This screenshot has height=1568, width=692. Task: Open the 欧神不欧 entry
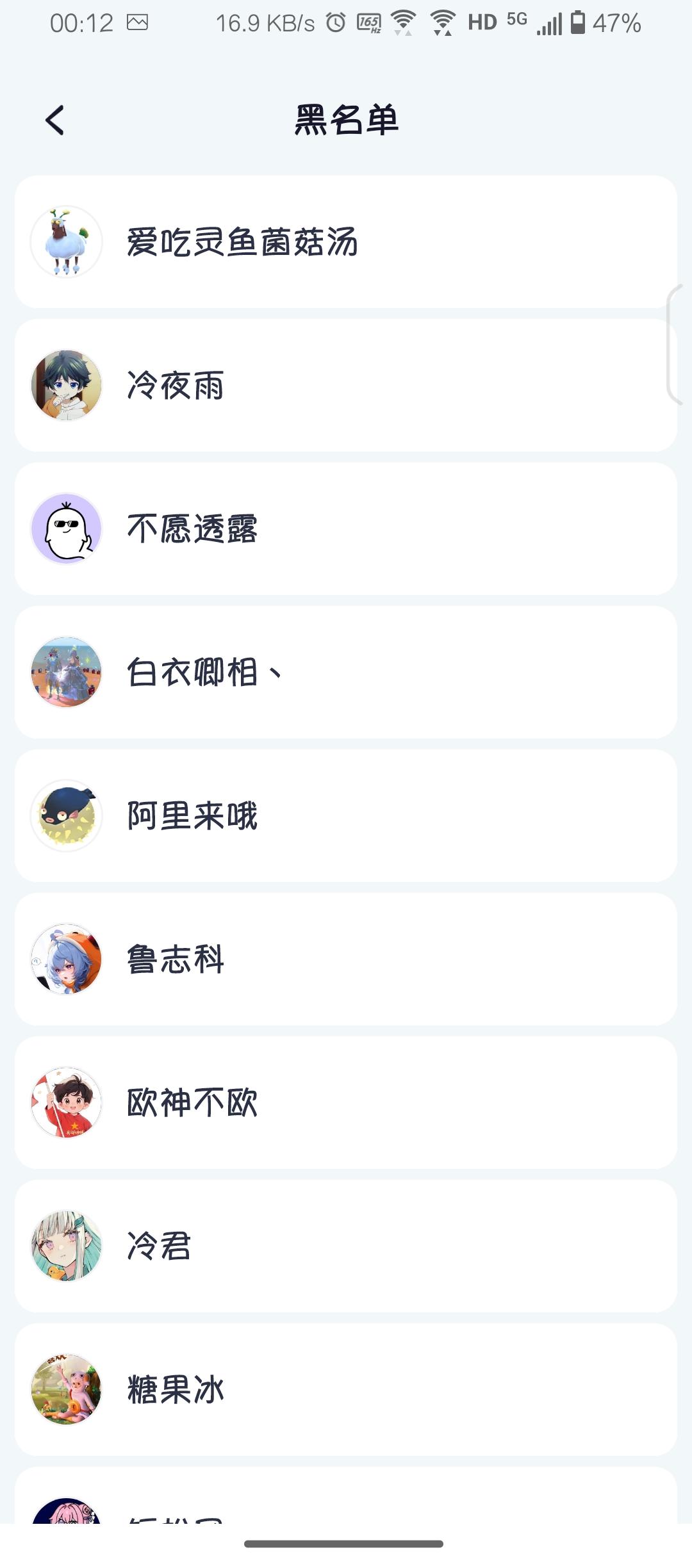point(346,1102)
